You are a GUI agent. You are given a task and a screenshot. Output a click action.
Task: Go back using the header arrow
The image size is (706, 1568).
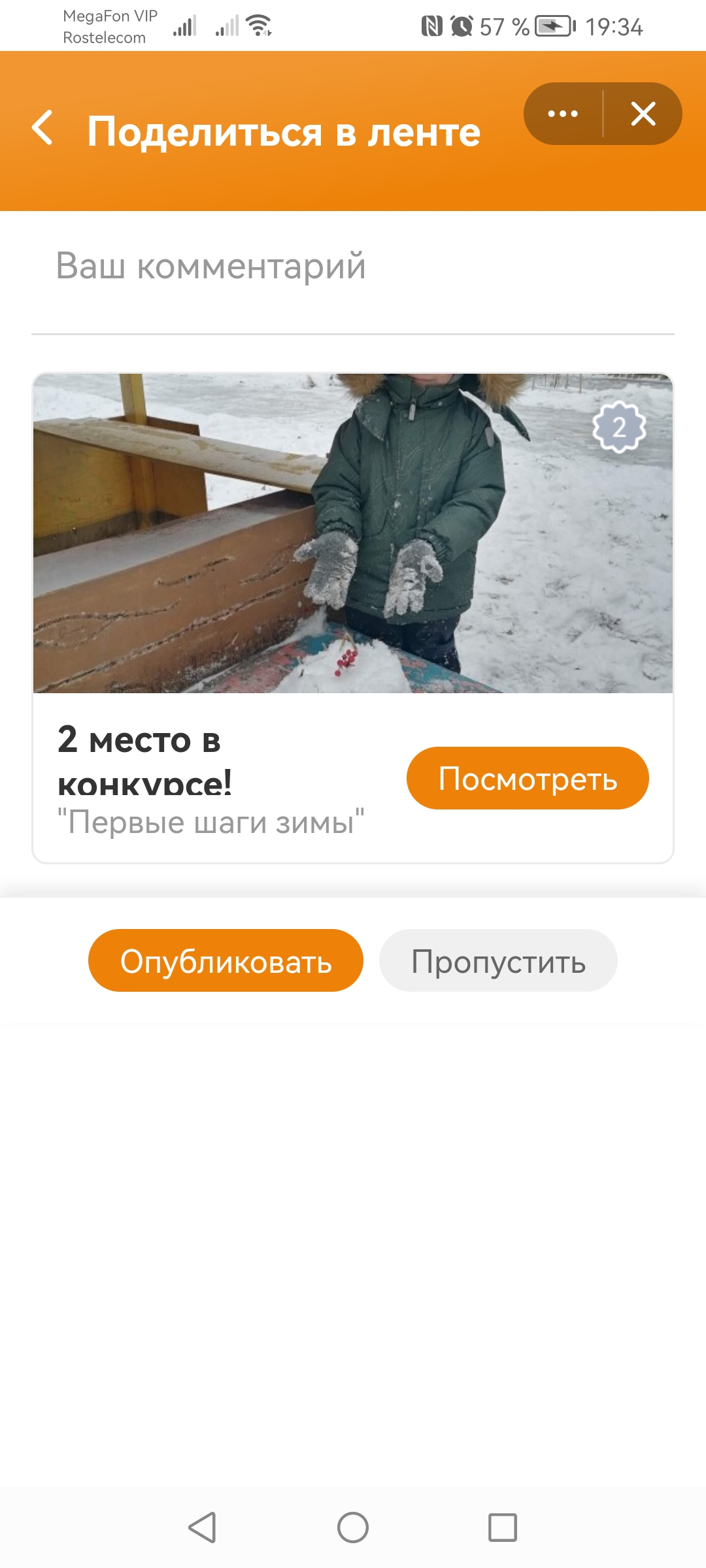pyautogui.click(x=42, y=128)
